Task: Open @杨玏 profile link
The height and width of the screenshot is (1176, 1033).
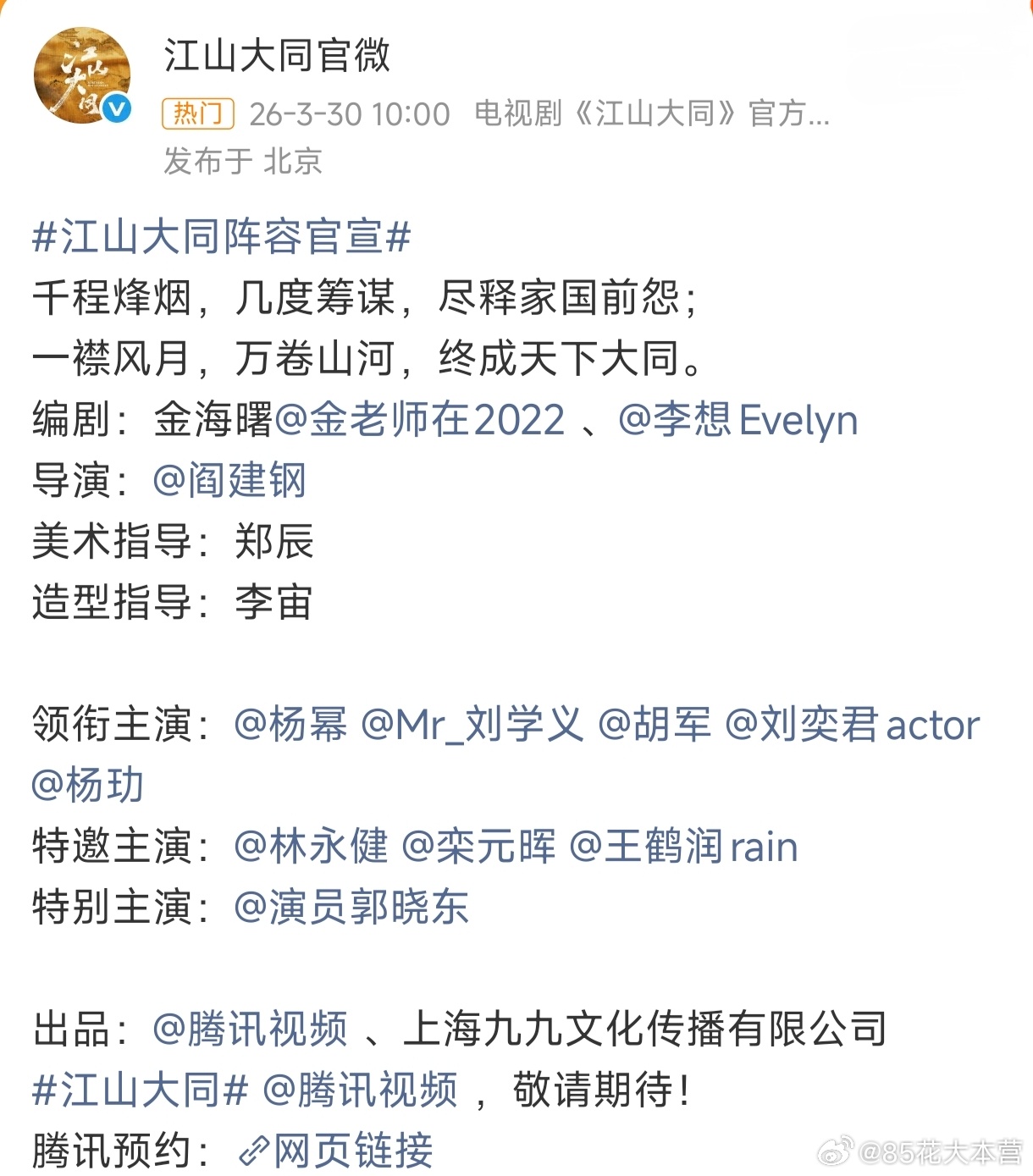Action: coord(89,786)
